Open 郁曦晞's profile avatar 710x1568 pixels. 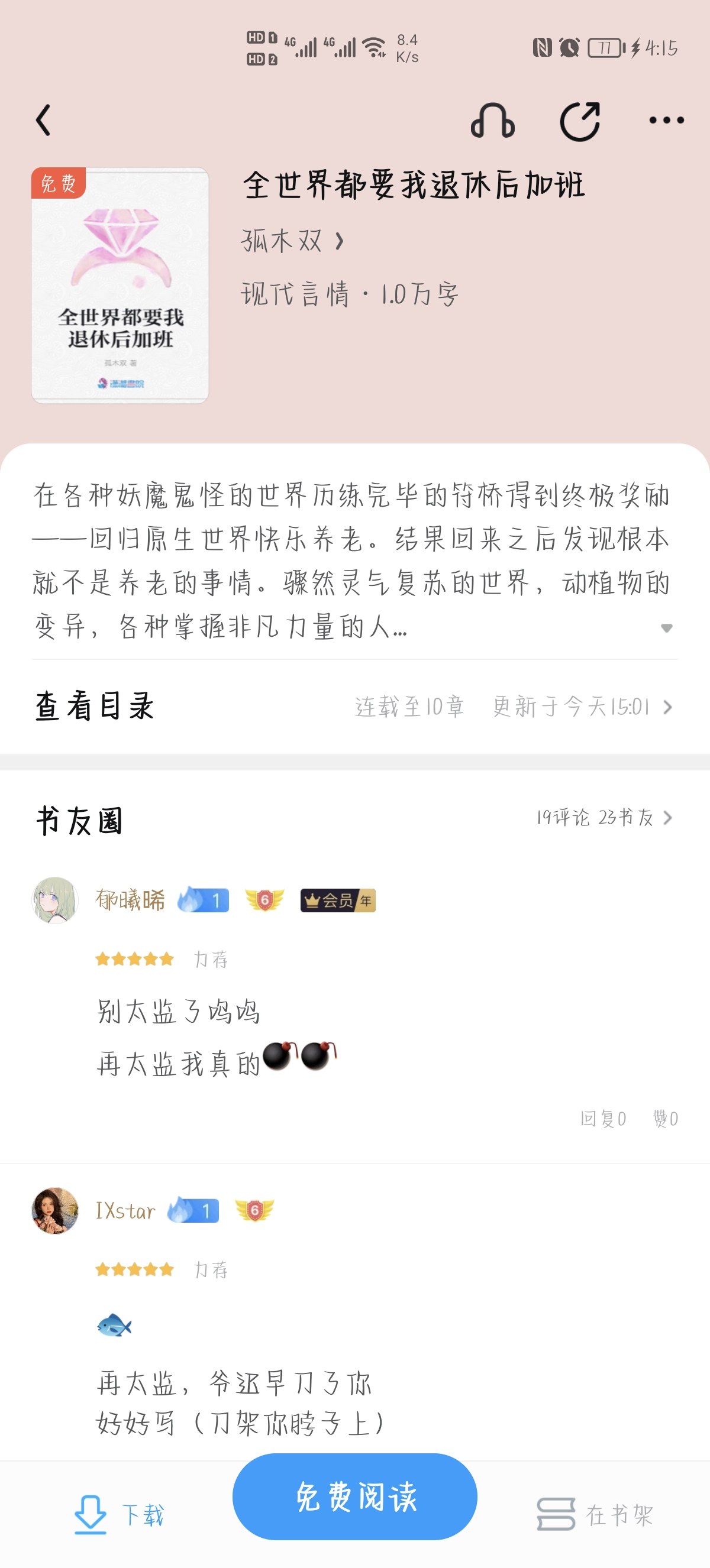point(55,900)
